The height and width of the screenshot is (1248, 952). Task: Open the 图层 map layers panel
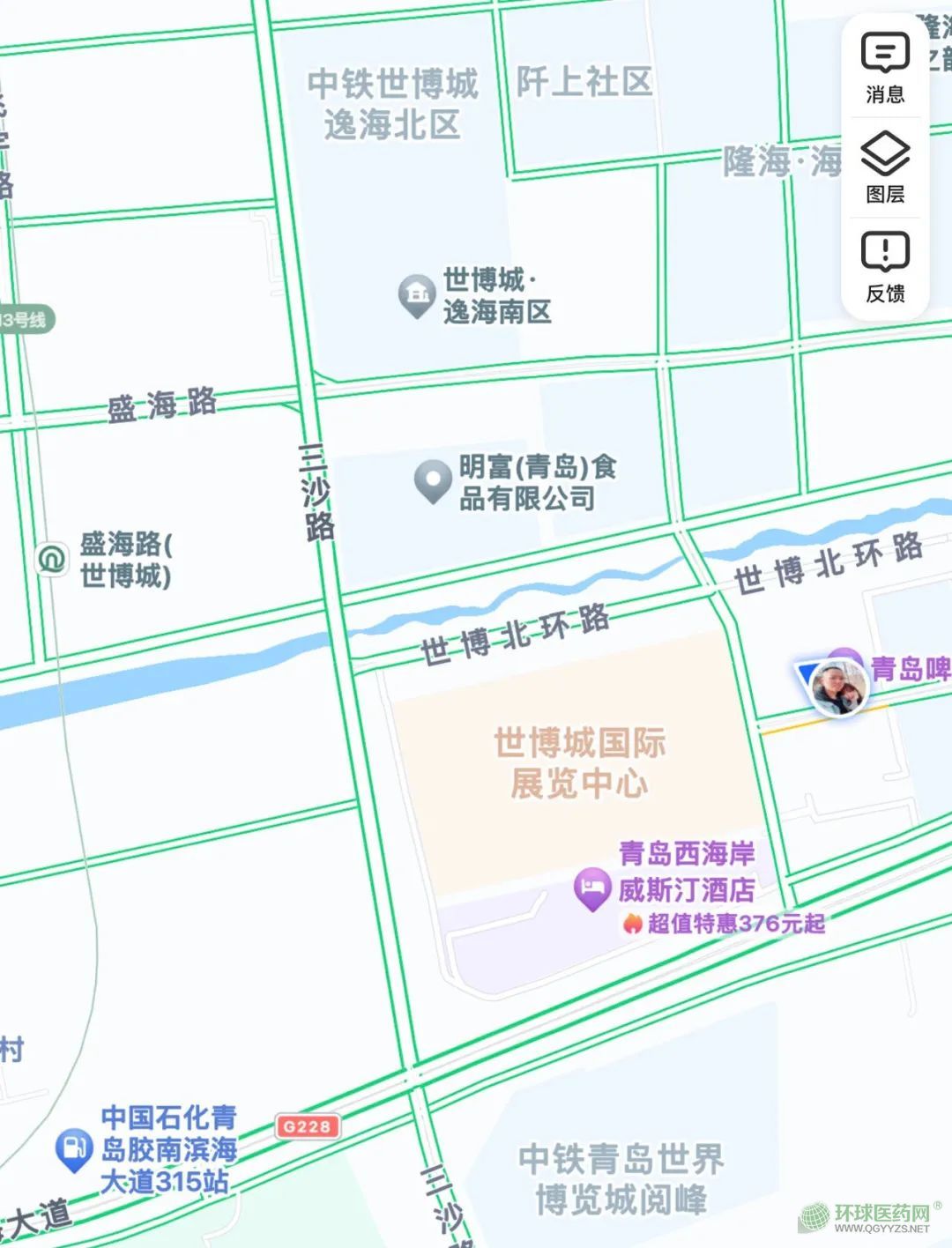[885, 167]
